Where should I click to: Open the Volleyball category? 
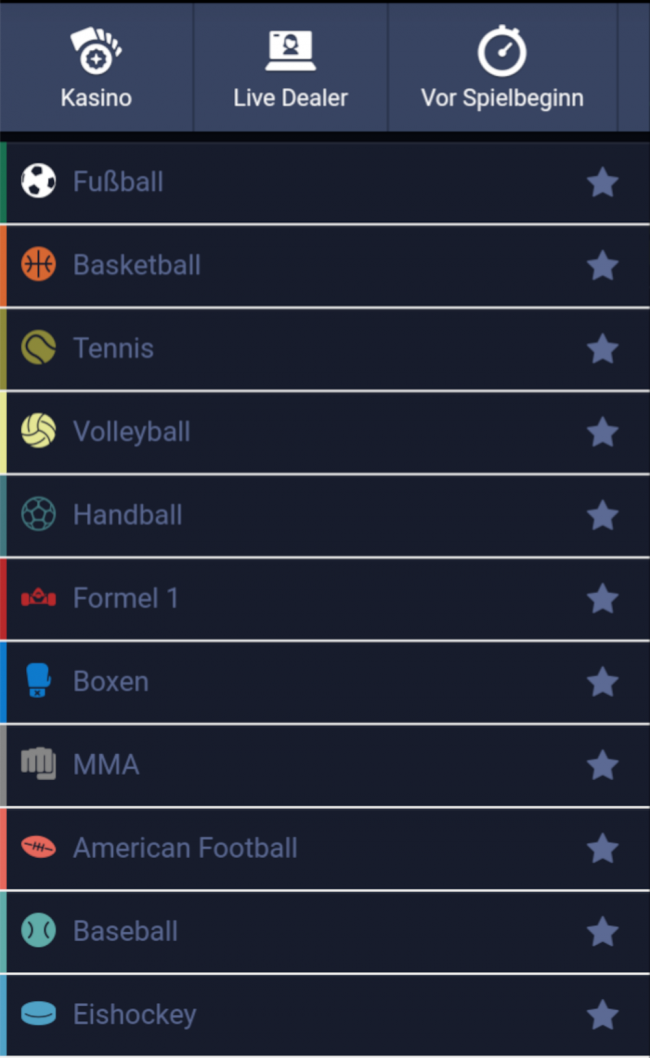pyautogui.click(x=131, y=431)
